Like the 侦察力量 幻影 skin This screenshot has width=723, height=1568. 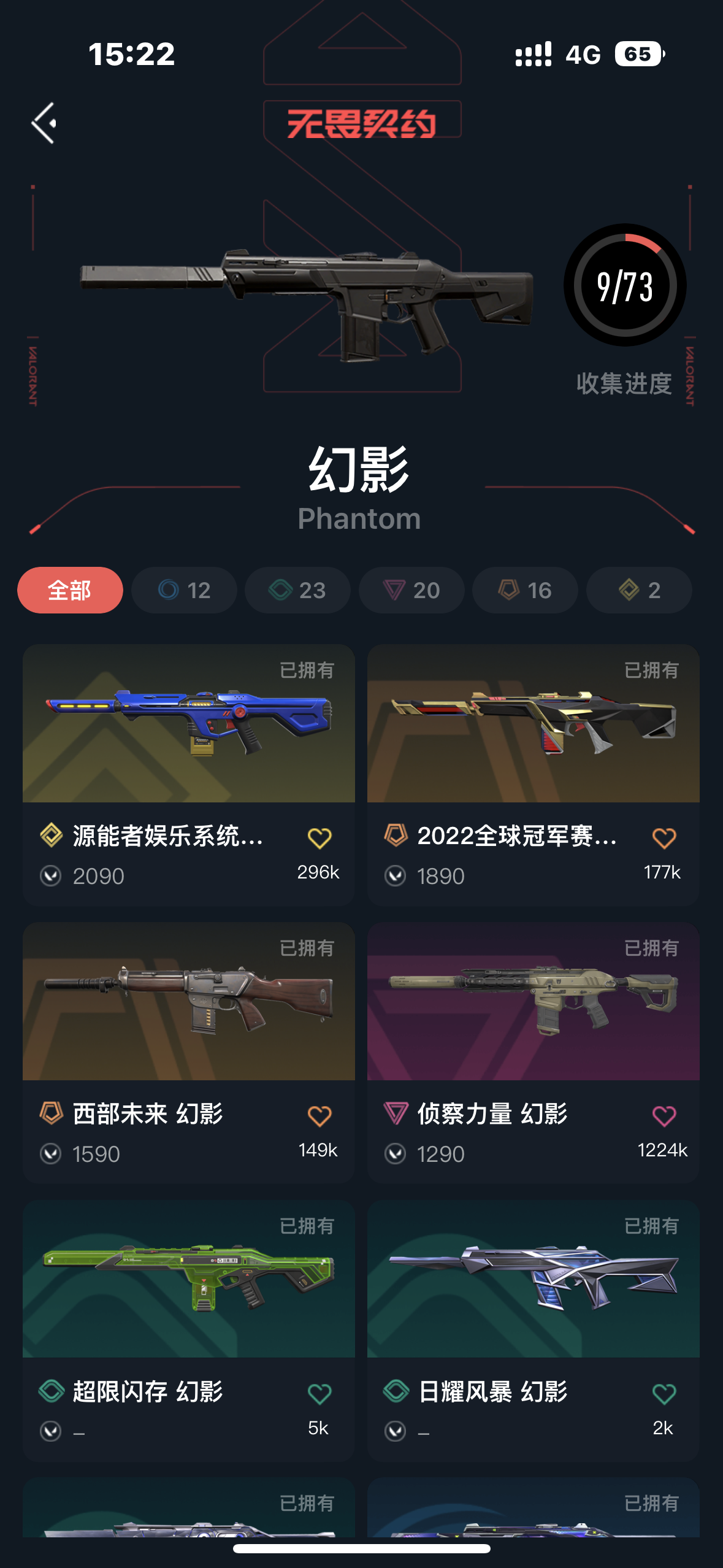664,1116
